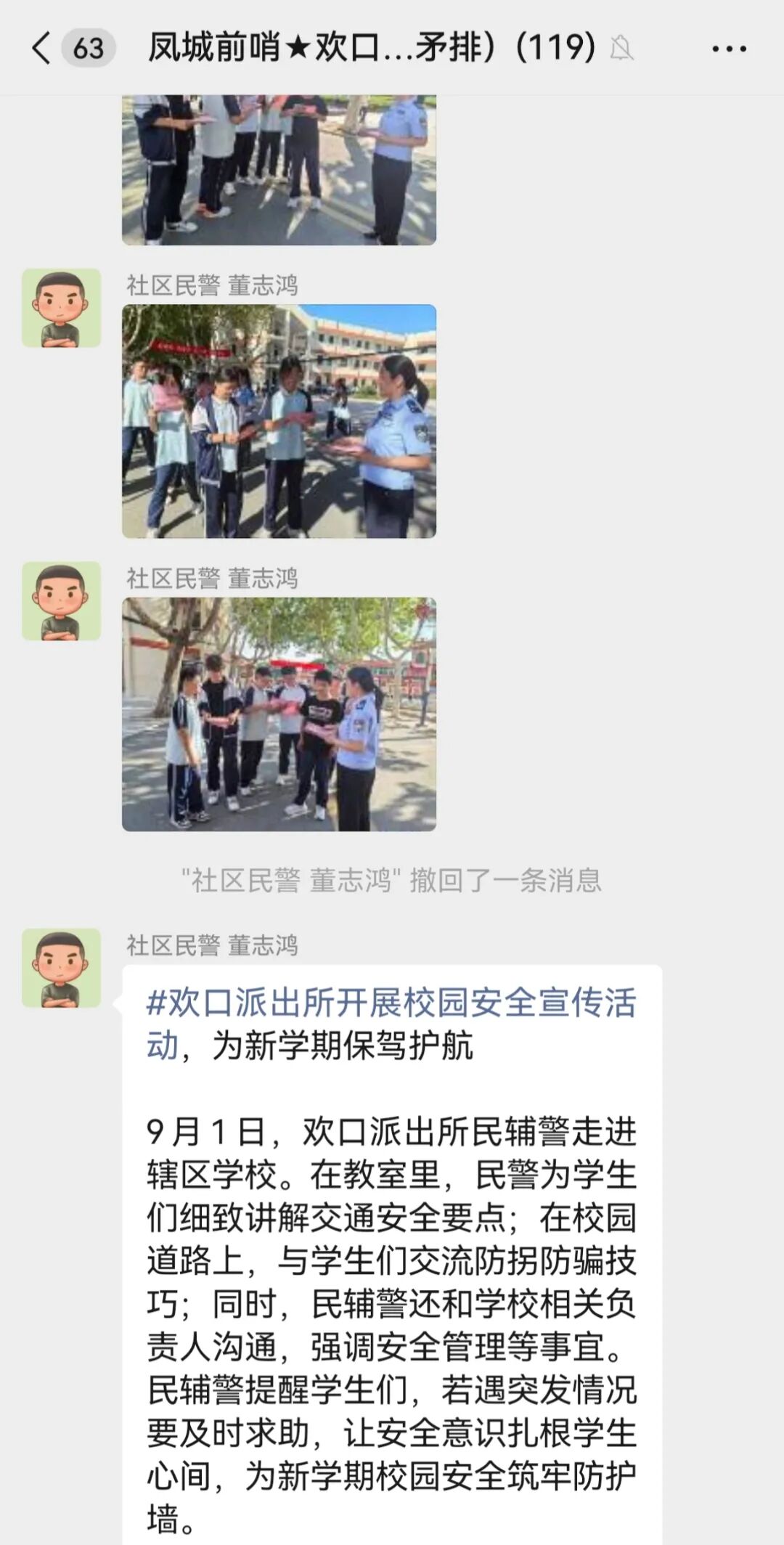
Task: Open 董志鸿's avatar beside the text message
Action: click(x=61, y=968)
